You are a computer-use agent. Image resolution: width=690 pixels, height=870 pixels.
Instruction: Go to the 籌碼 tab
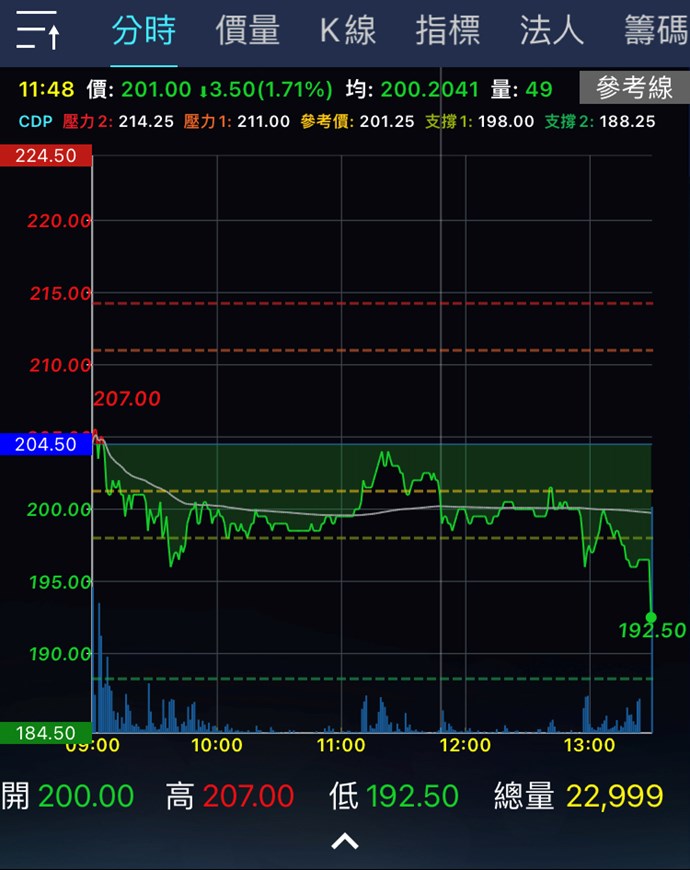click(x=655, y=31)
